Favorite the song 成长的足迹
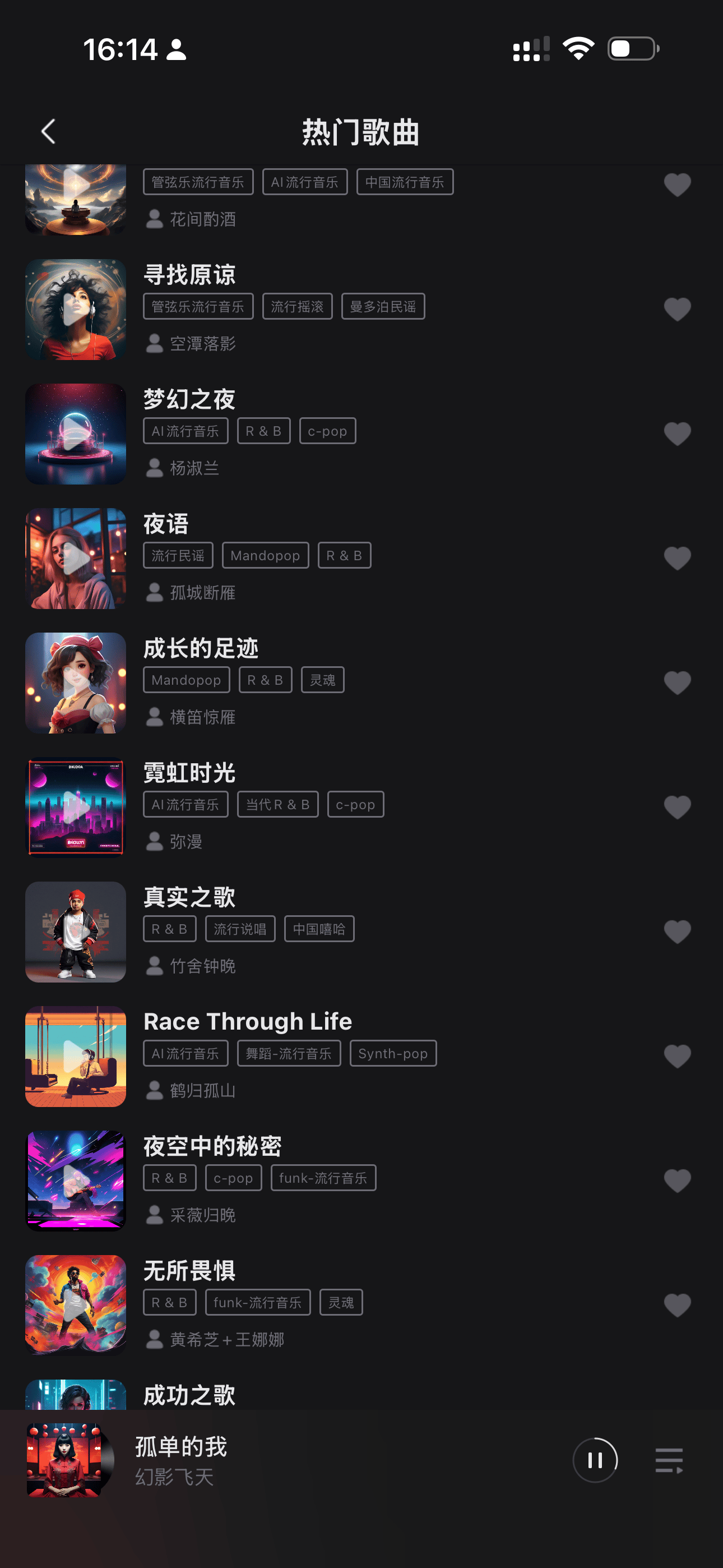The image size is (723, 1568). tap(676, 683)
